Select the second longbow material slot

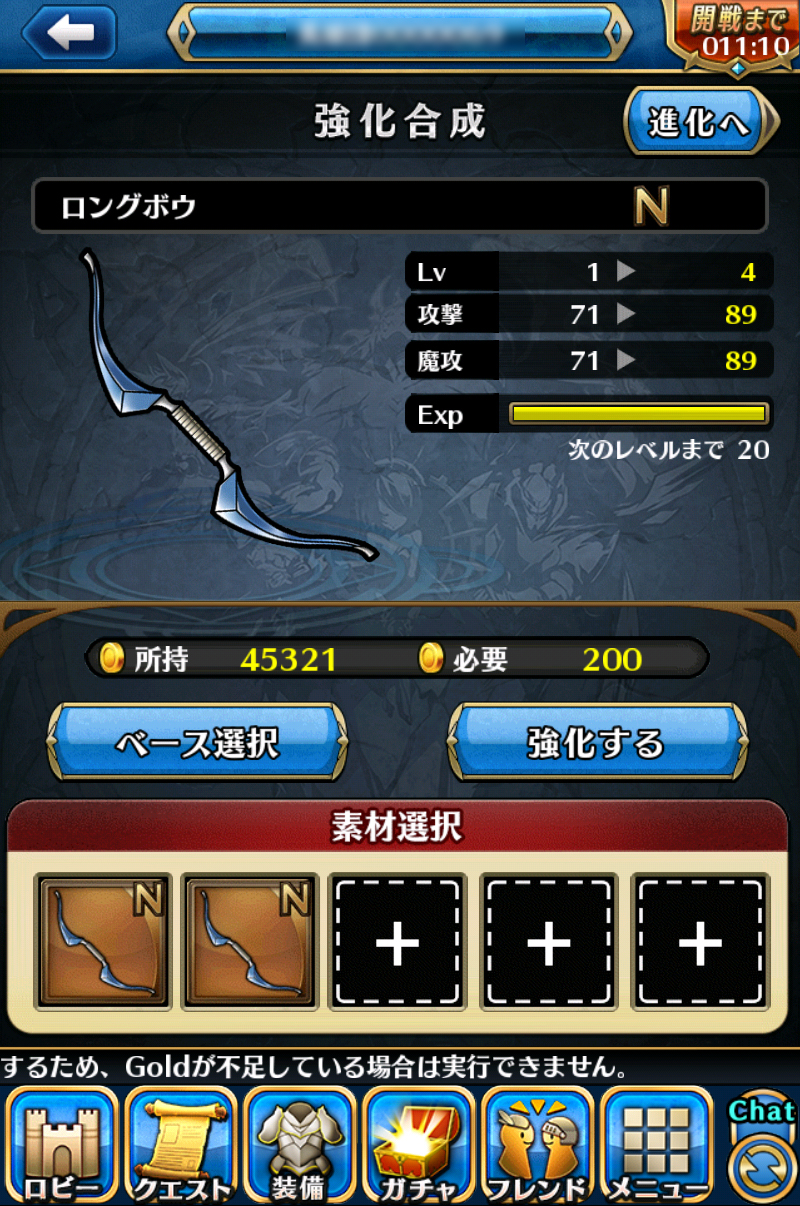coord(252,943)
